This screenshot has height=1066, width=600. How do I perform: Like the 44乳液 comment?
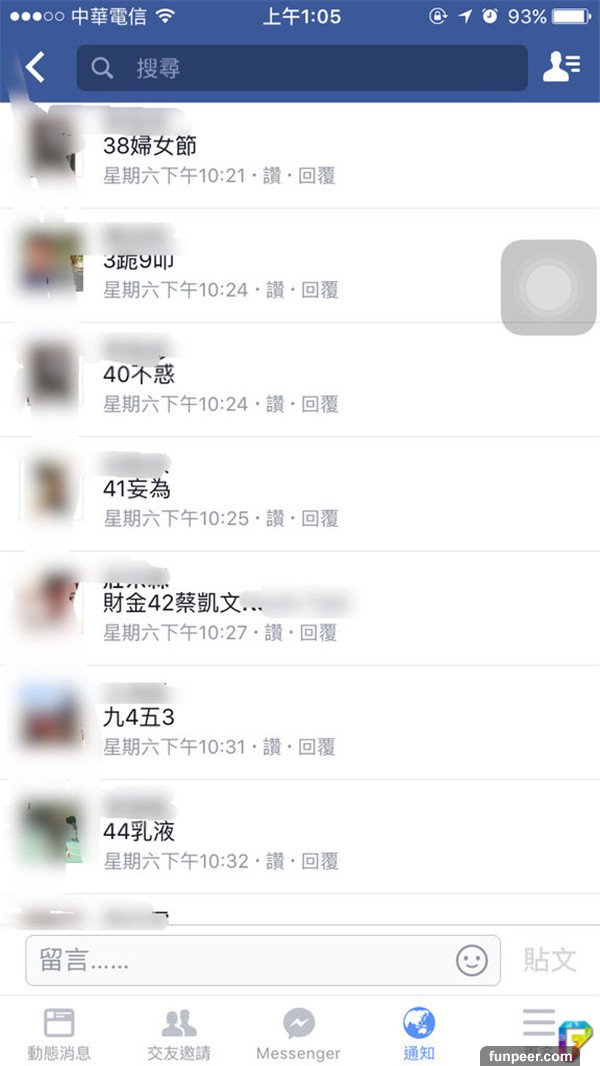pos(273,860)
